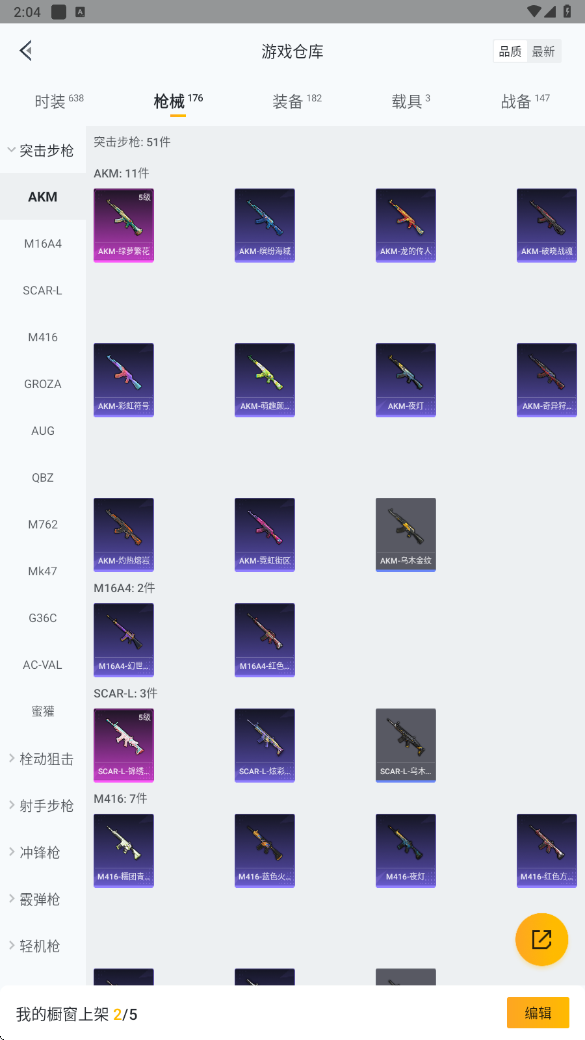Sort inventory by 最新

tap(543, 51)
